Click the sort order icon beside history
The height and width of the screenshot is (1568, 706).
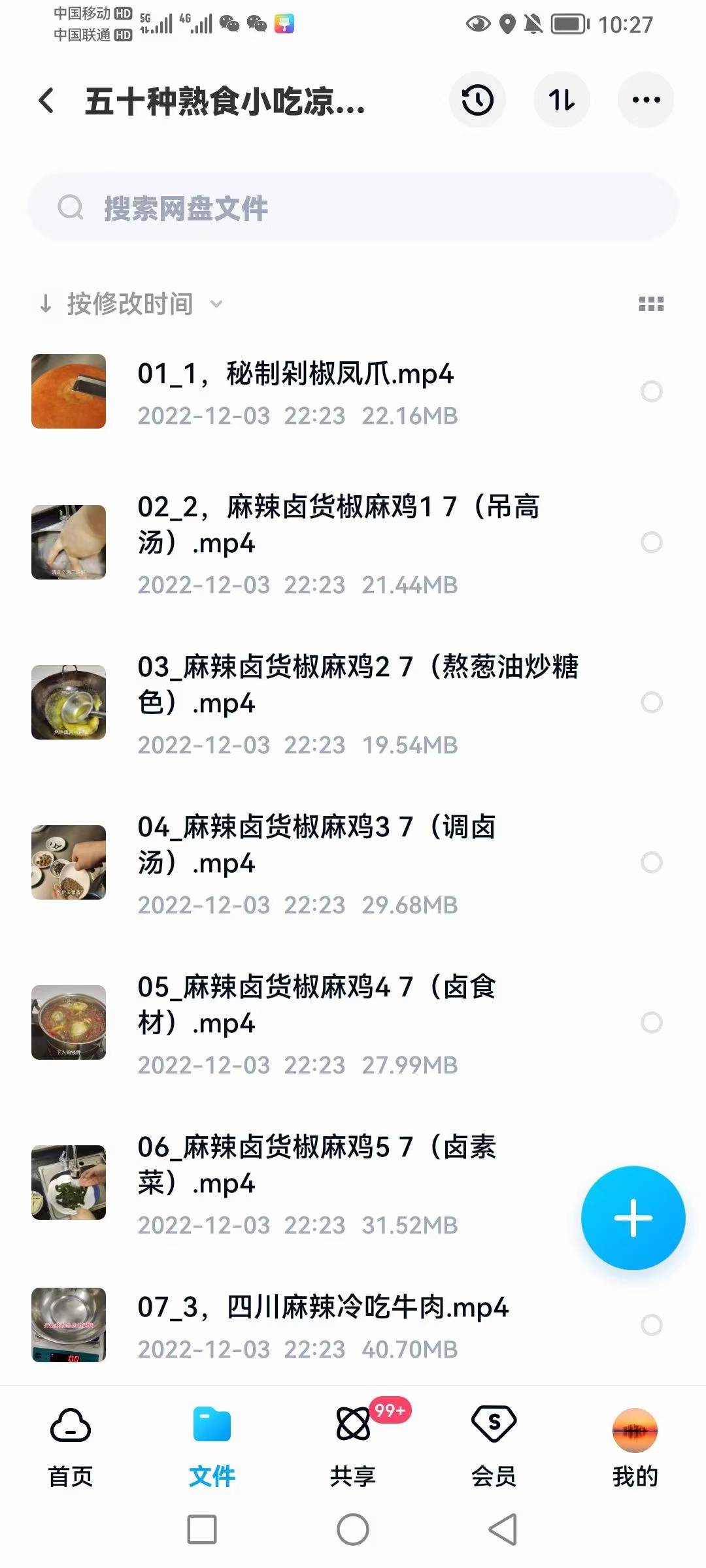(x=561, y=99)
